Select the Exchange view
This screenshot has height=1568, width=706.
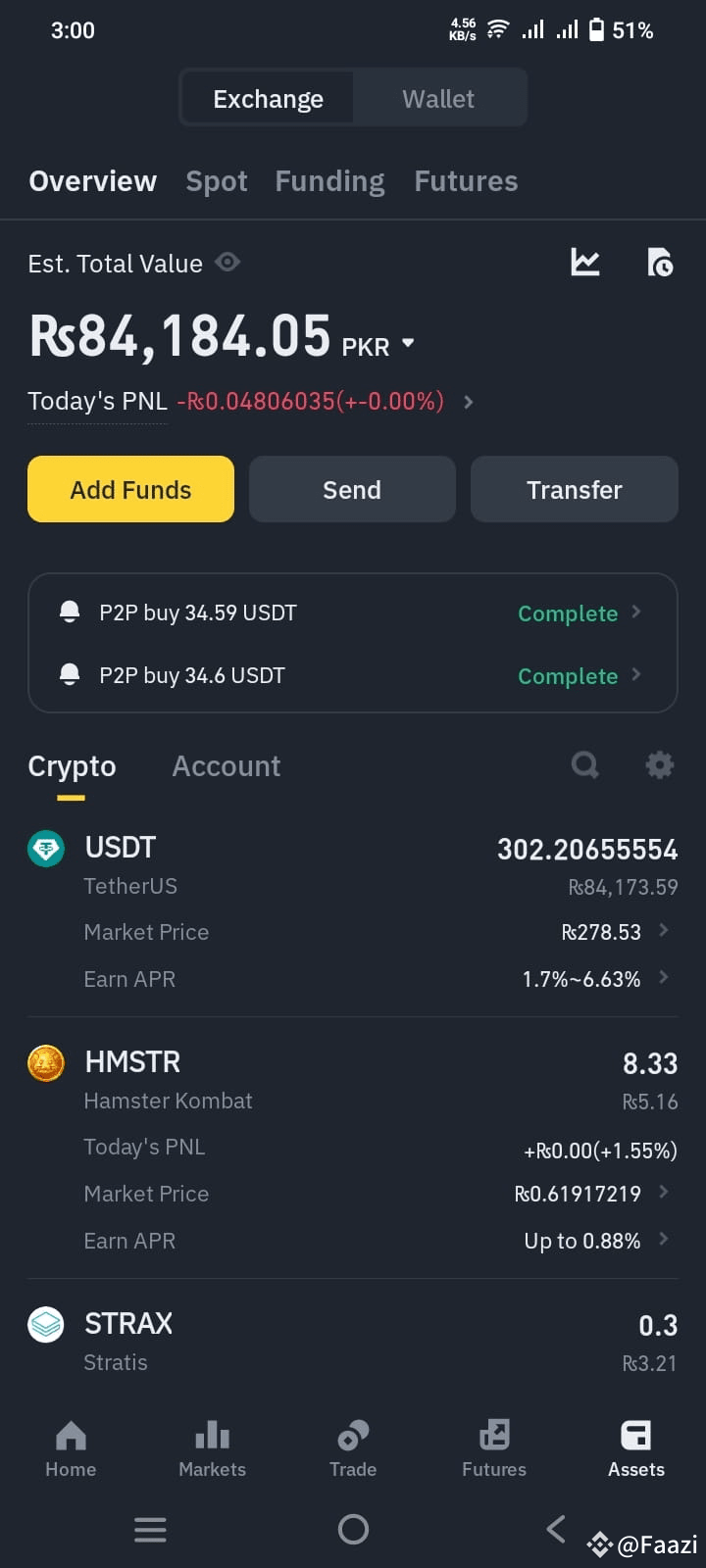click(268, 98)
